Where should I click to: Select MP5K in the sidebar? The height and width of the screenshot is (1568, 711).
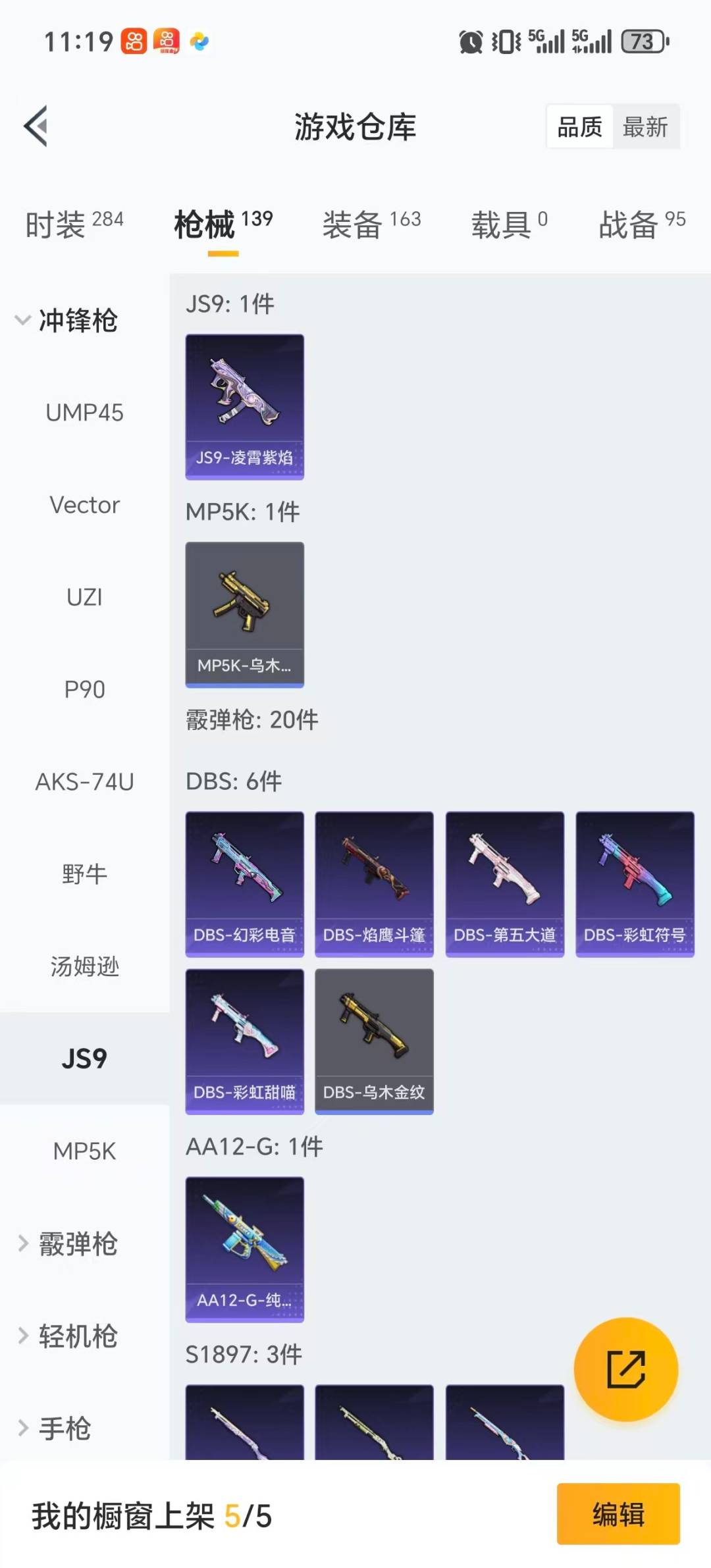click(x=84, y=1151)
